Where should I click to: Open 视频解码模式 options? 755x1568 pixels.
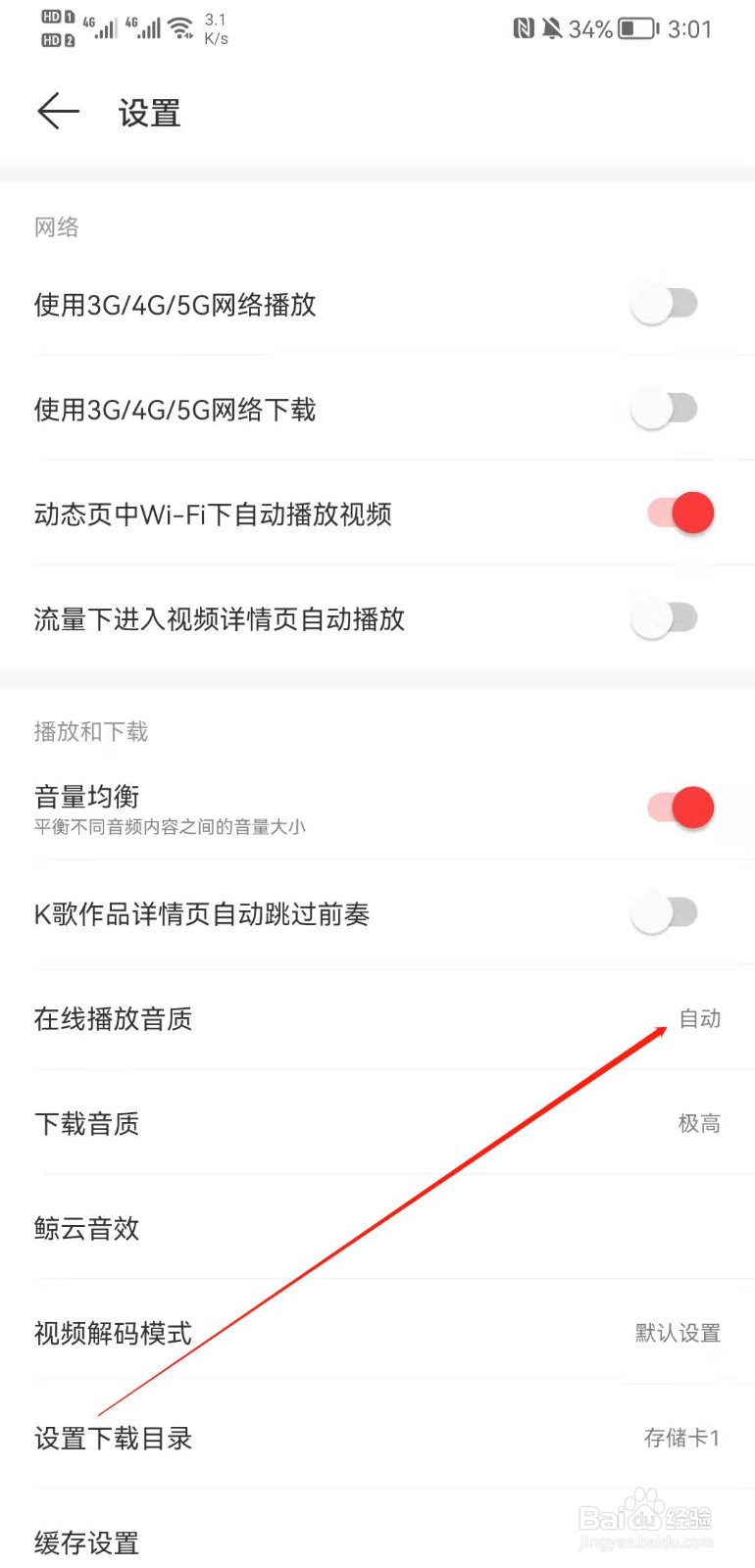coord(377,1334)
